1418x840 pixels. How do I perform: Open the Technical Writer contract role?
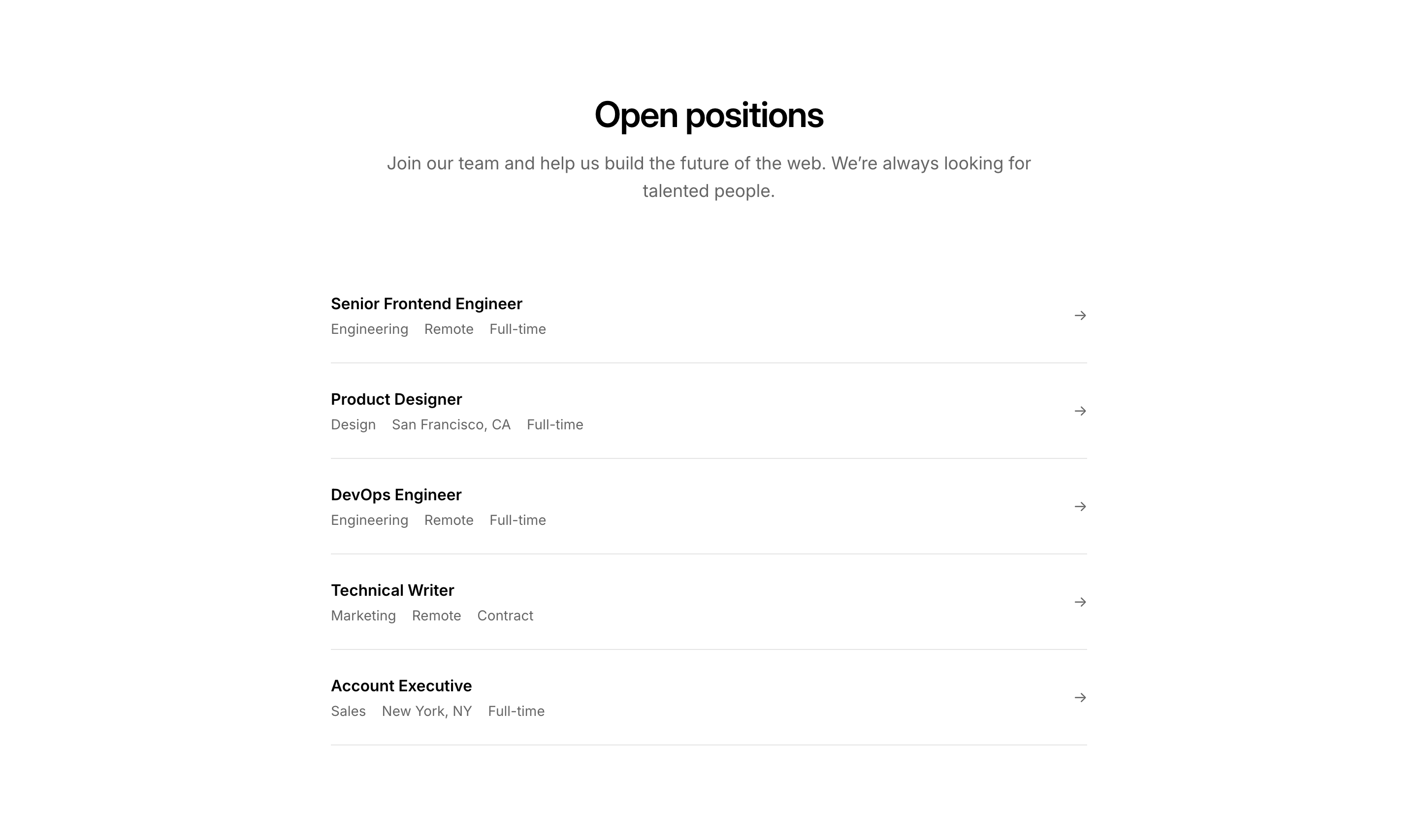point(392,590)
